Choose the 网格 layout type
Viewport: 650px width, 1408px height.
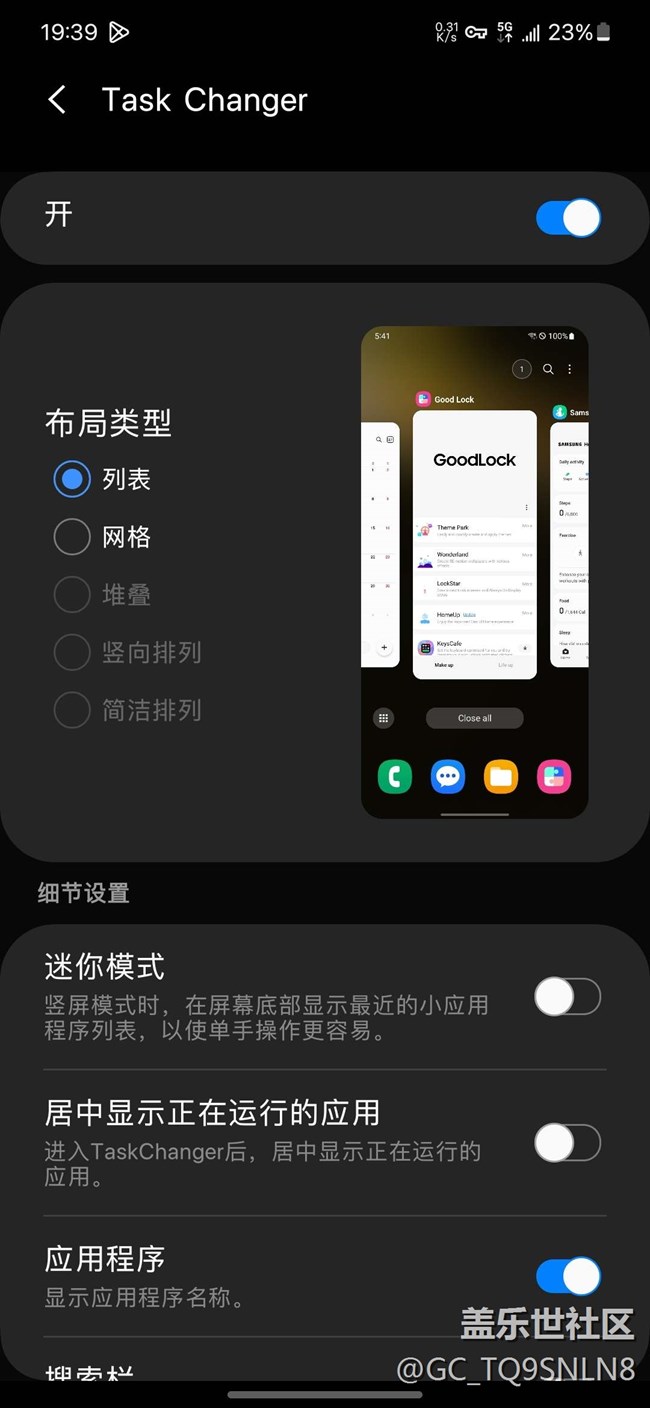pyautogui.click(x=72, y=537)
